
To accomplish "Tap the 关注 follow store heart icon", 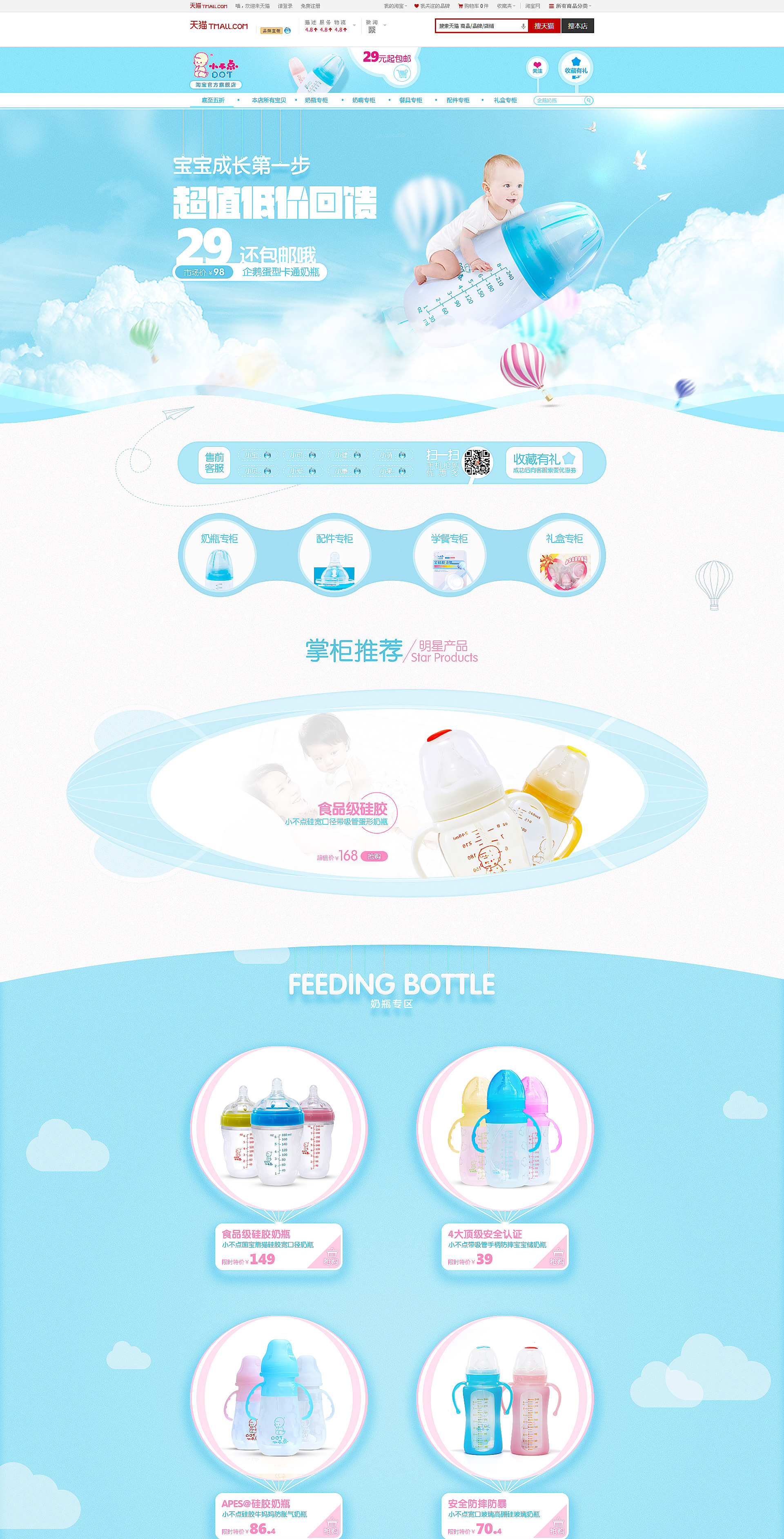I will click(537, 67).
